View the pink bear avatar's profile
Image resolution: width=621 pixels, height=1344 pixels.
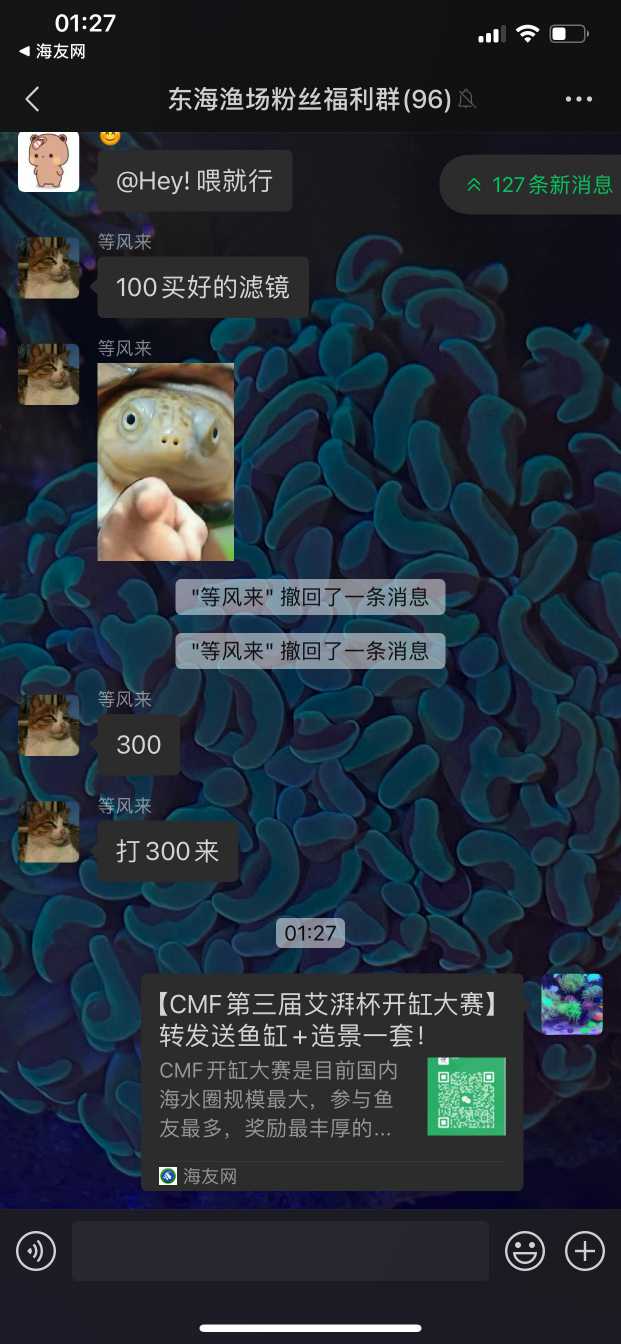[48, 161]
